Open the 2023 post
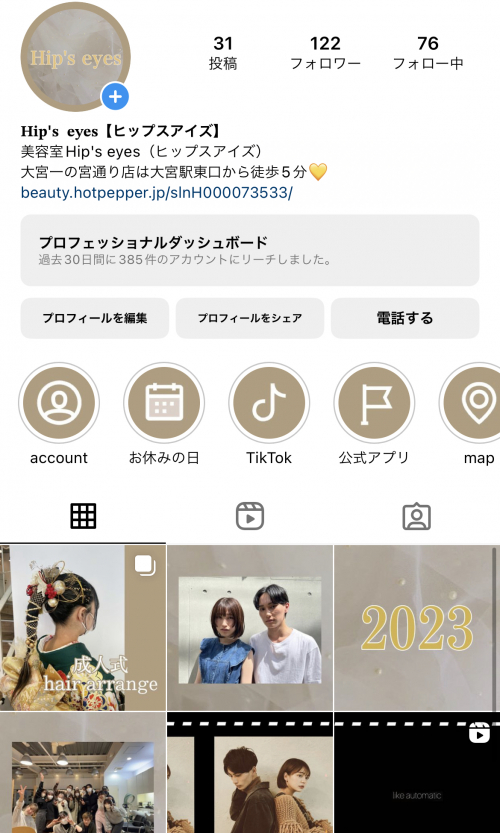The image size is (500, 833). 417,627
